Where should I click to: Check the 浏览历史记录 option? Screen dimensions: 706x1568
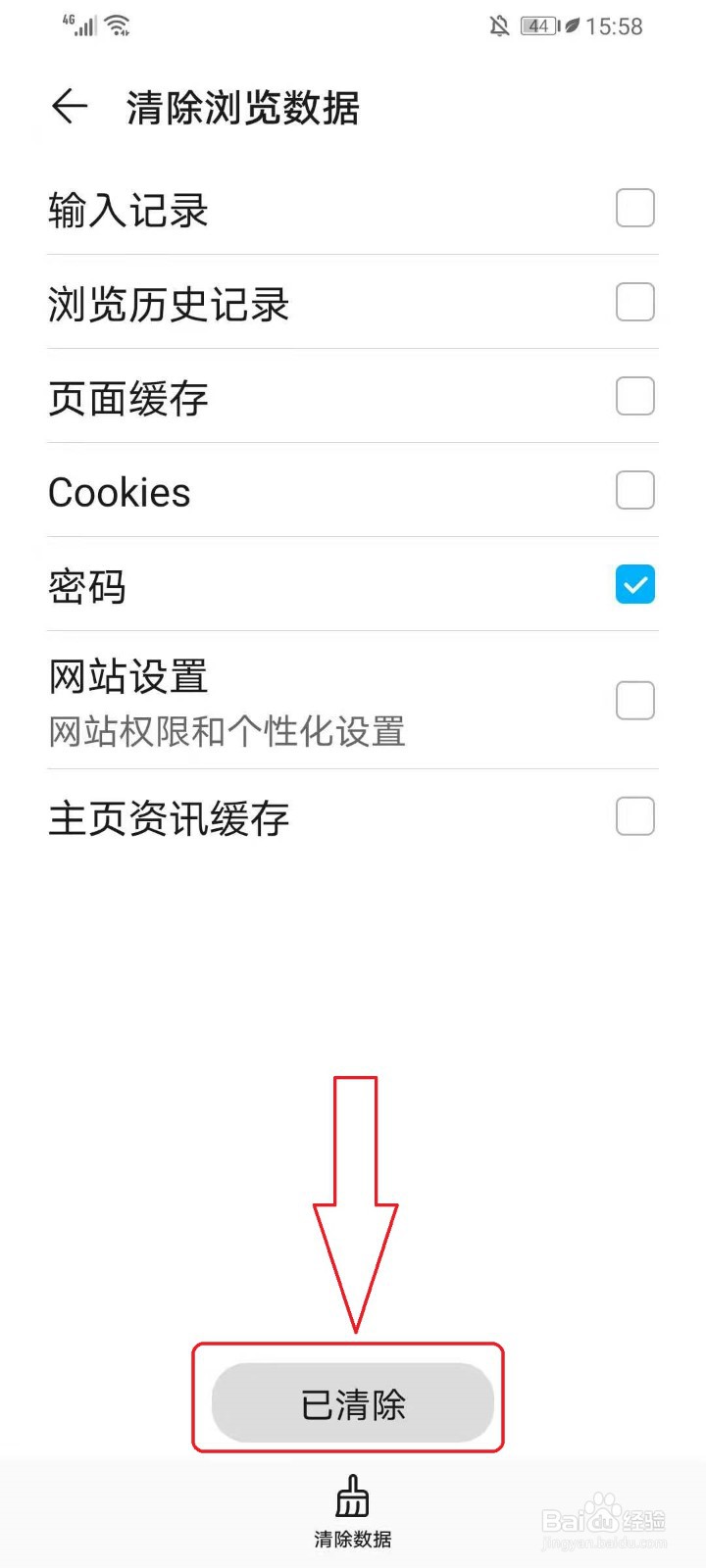634,302
